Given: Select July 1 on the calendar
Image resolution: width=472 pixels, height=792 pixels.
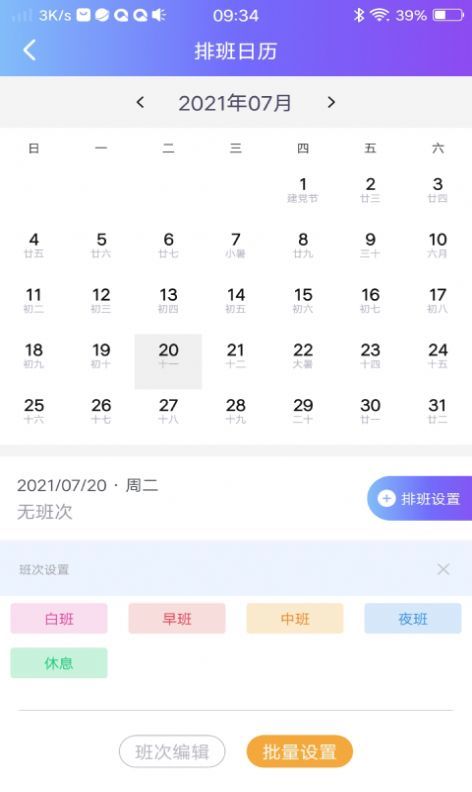Looking at the screenshot, I should click(x=303, y=190).
